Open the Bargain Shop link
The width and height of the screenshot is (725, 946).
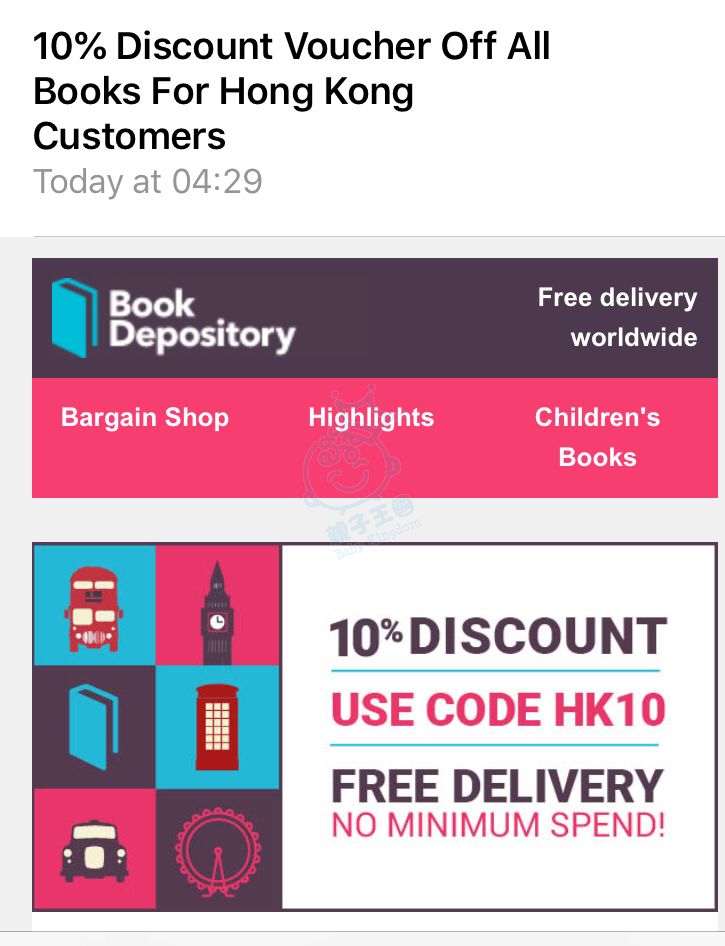tap(145, 418)
